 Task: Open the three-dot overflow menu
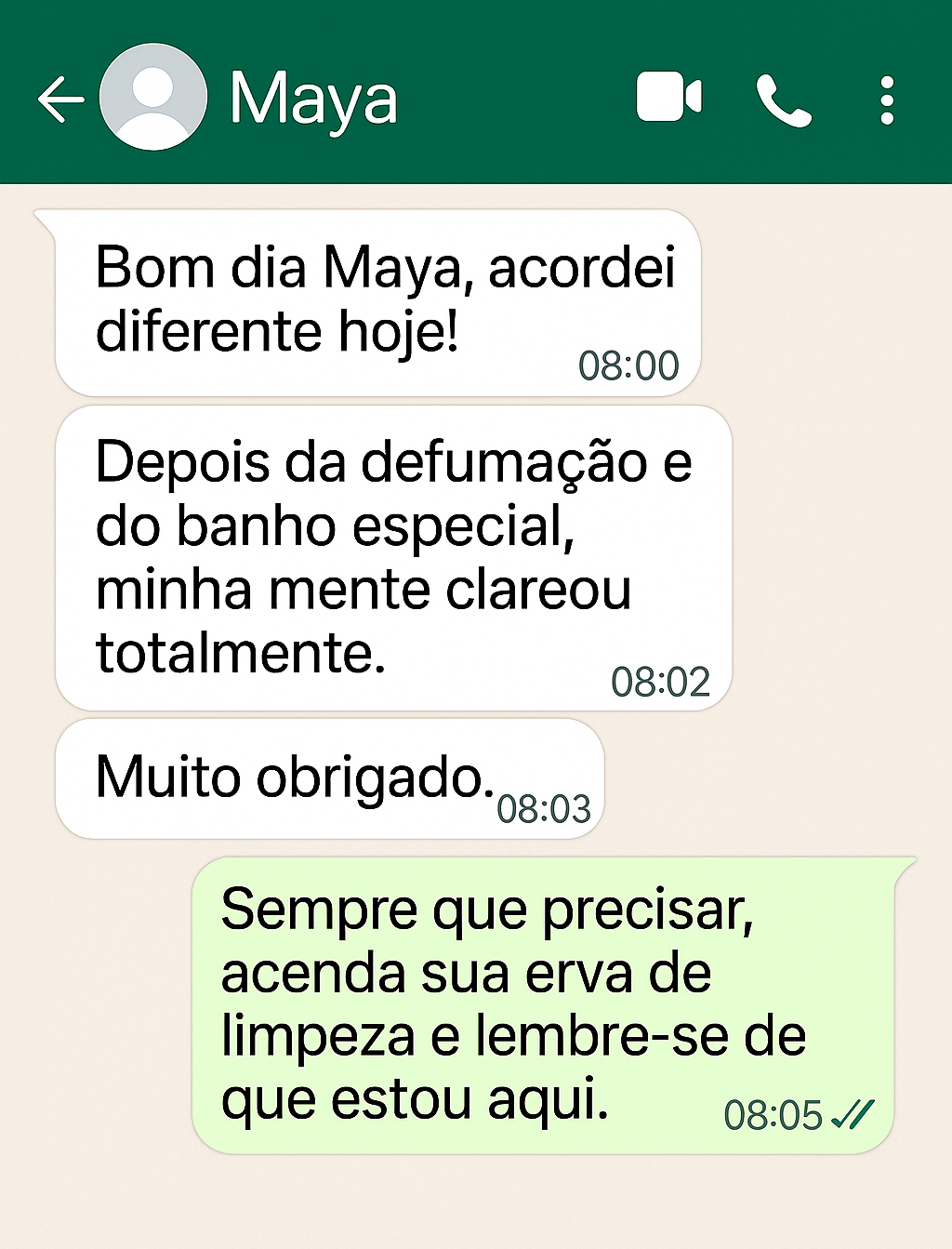coord(885,98)
